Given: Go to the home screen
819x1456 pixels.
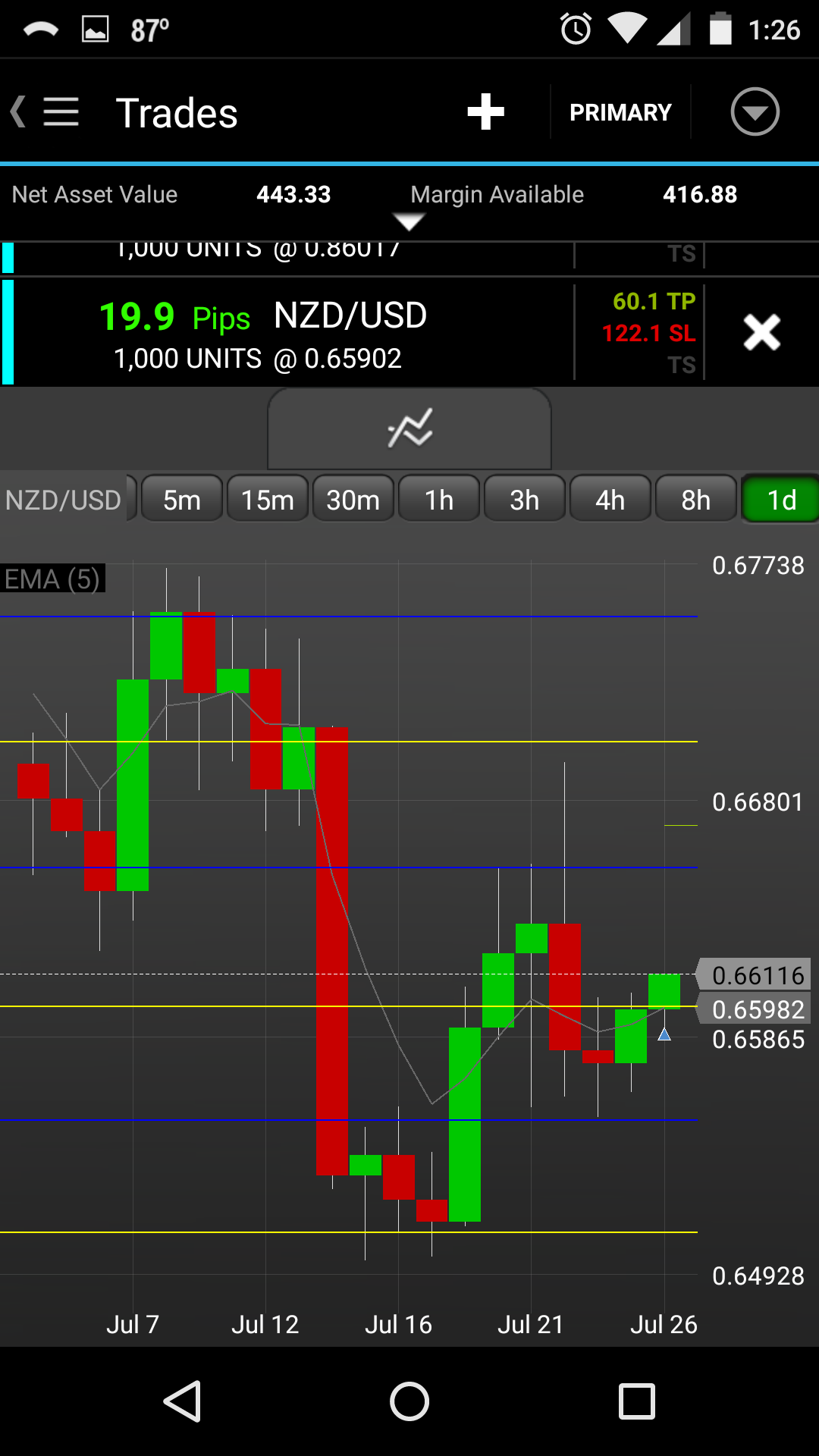Looking at the screenshot, I should [409, 1401].
